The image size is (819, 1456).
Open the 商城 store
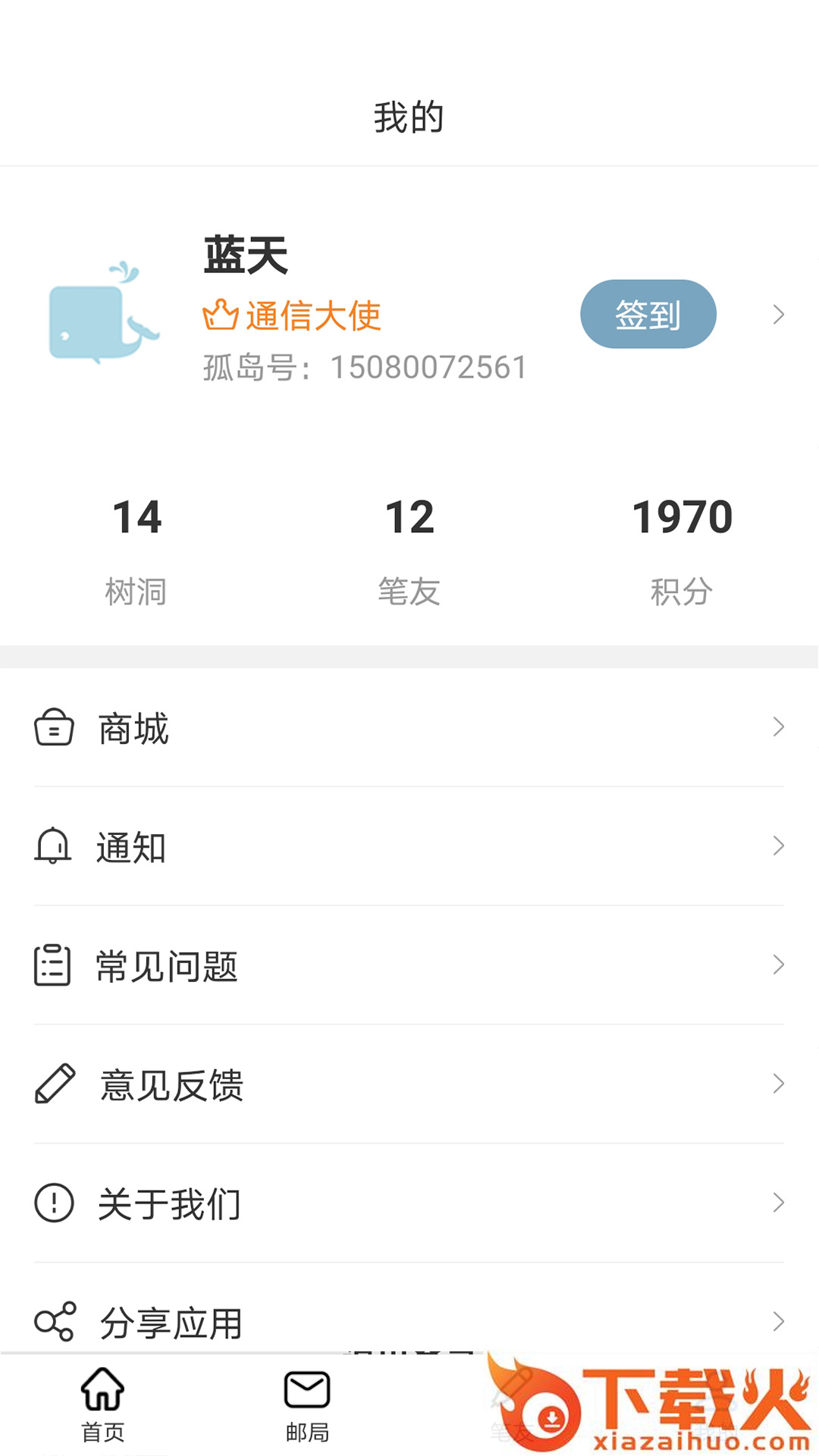pyautogui.click(x=409, y=728)
